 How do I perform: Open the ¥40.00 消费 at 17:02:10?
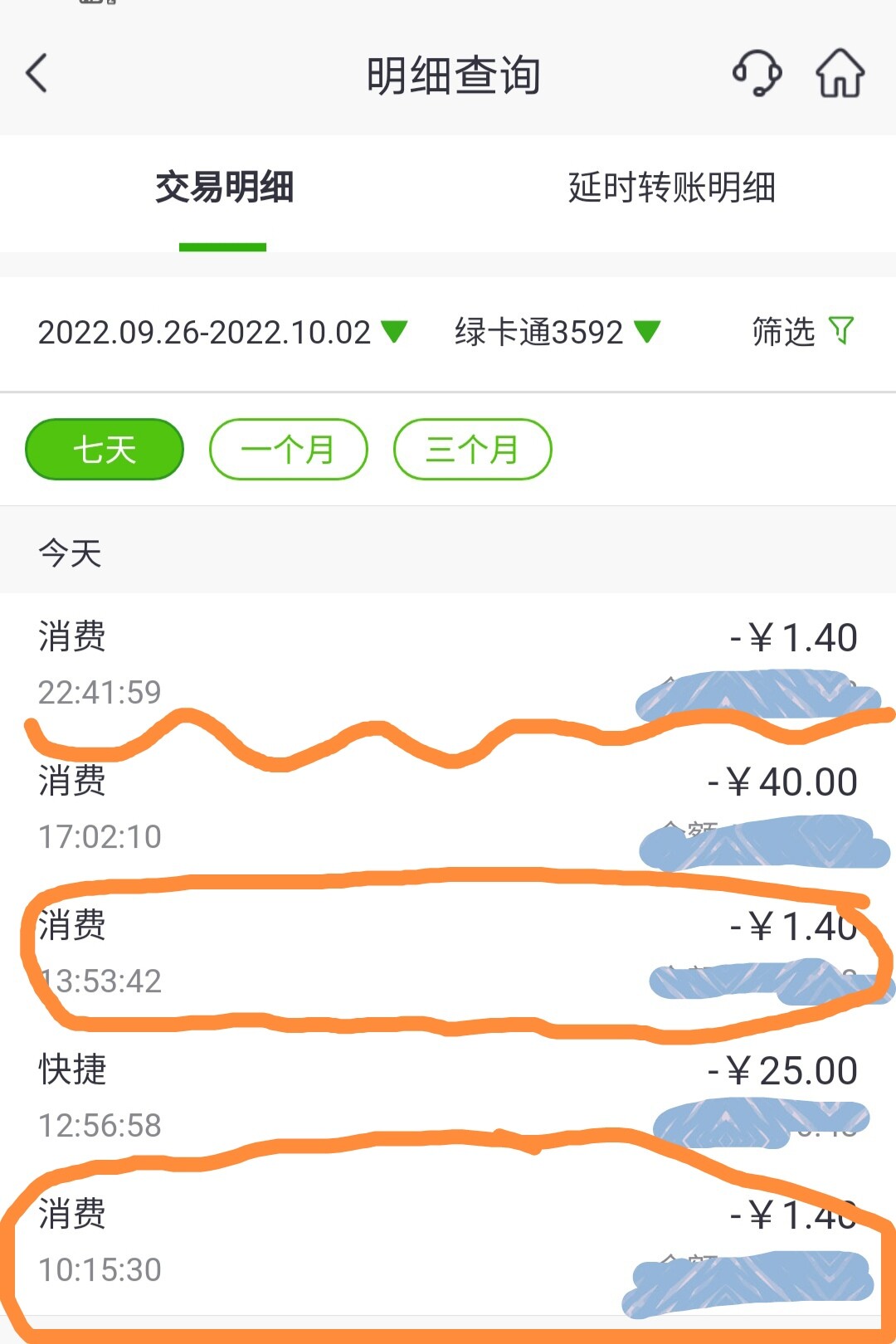pos(448,808)
